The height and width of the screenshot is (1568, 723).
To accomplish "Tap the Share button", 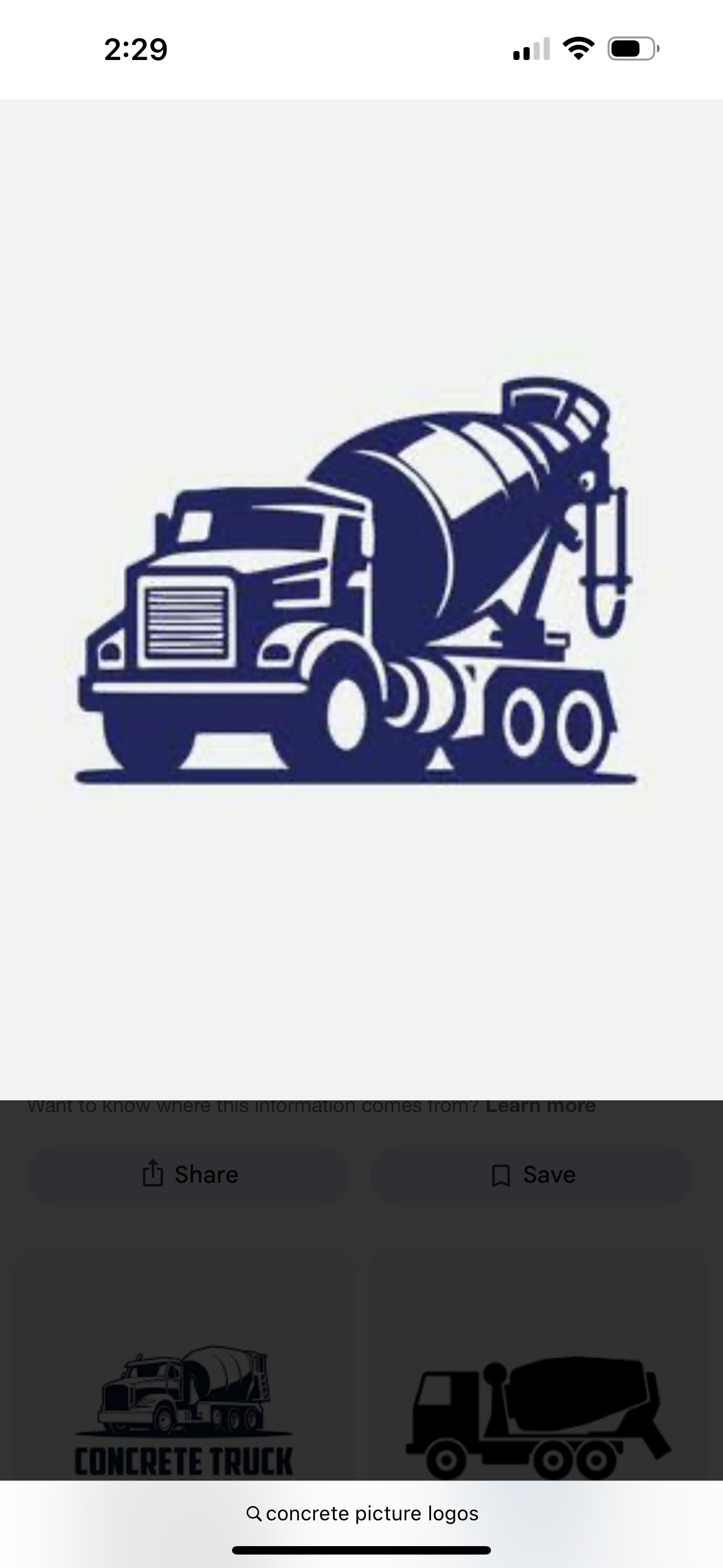I will tap(189, 1175).
